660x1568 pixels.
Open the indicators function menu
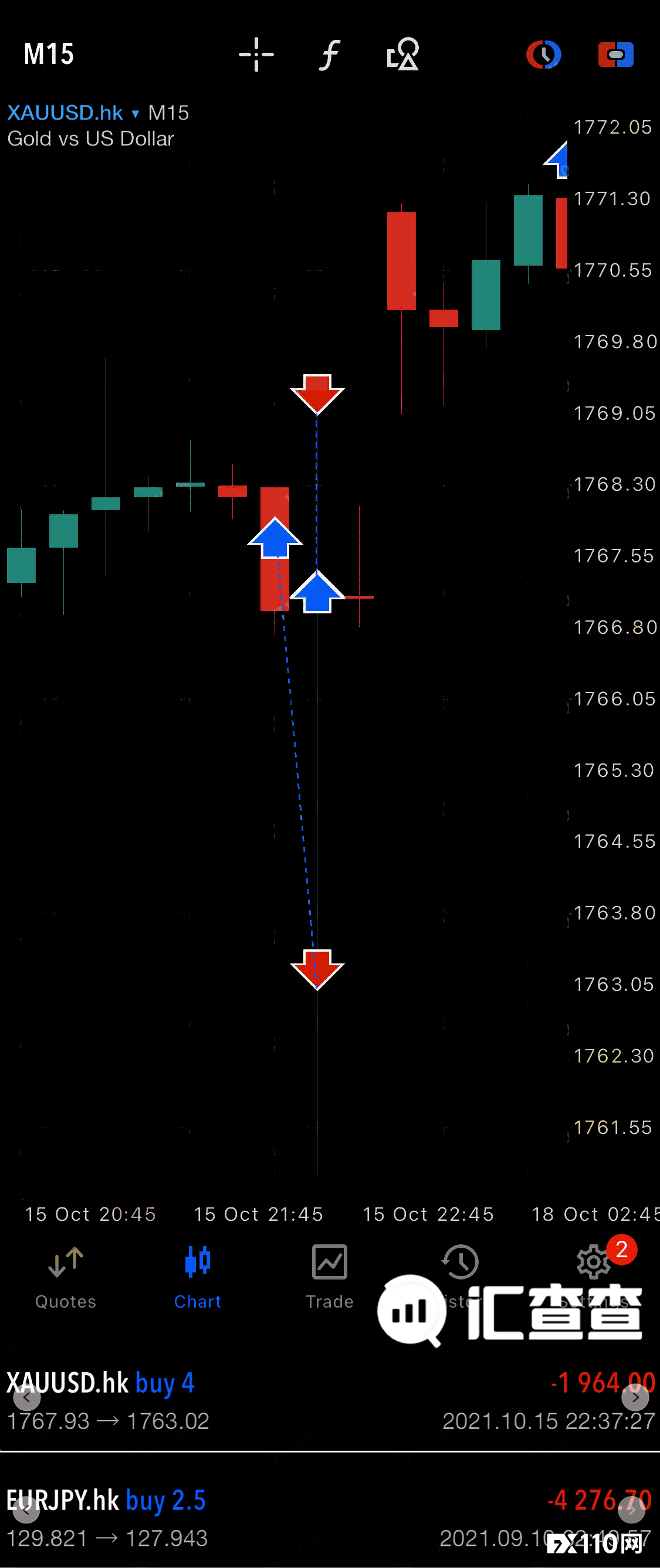click(329, 55)
